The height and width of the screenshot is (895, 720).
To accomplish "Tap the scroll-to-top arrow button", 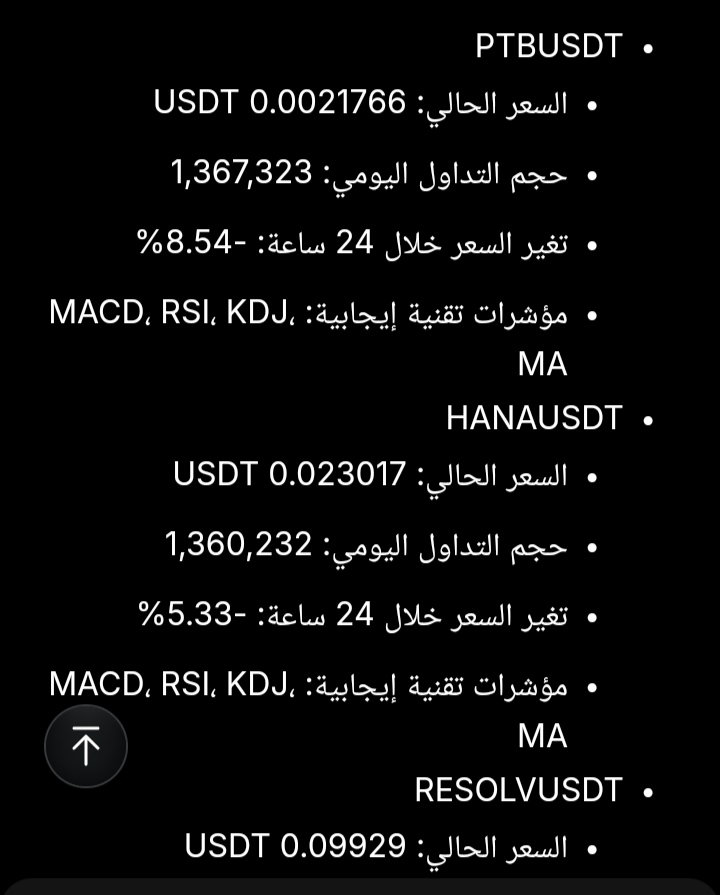I will point(86,747).
